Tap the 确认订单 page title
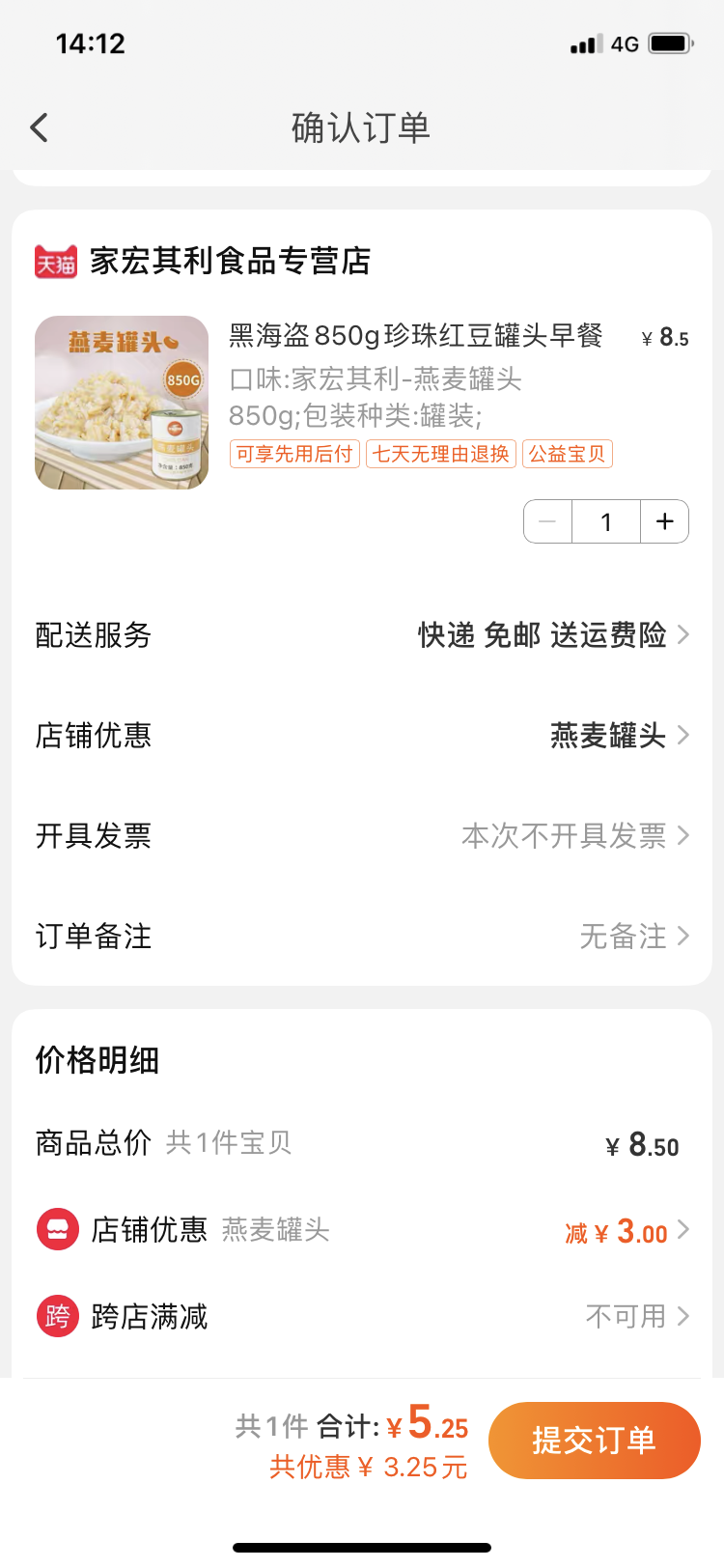Viewport: 724px width, 1568px height. tap(362, 126)
